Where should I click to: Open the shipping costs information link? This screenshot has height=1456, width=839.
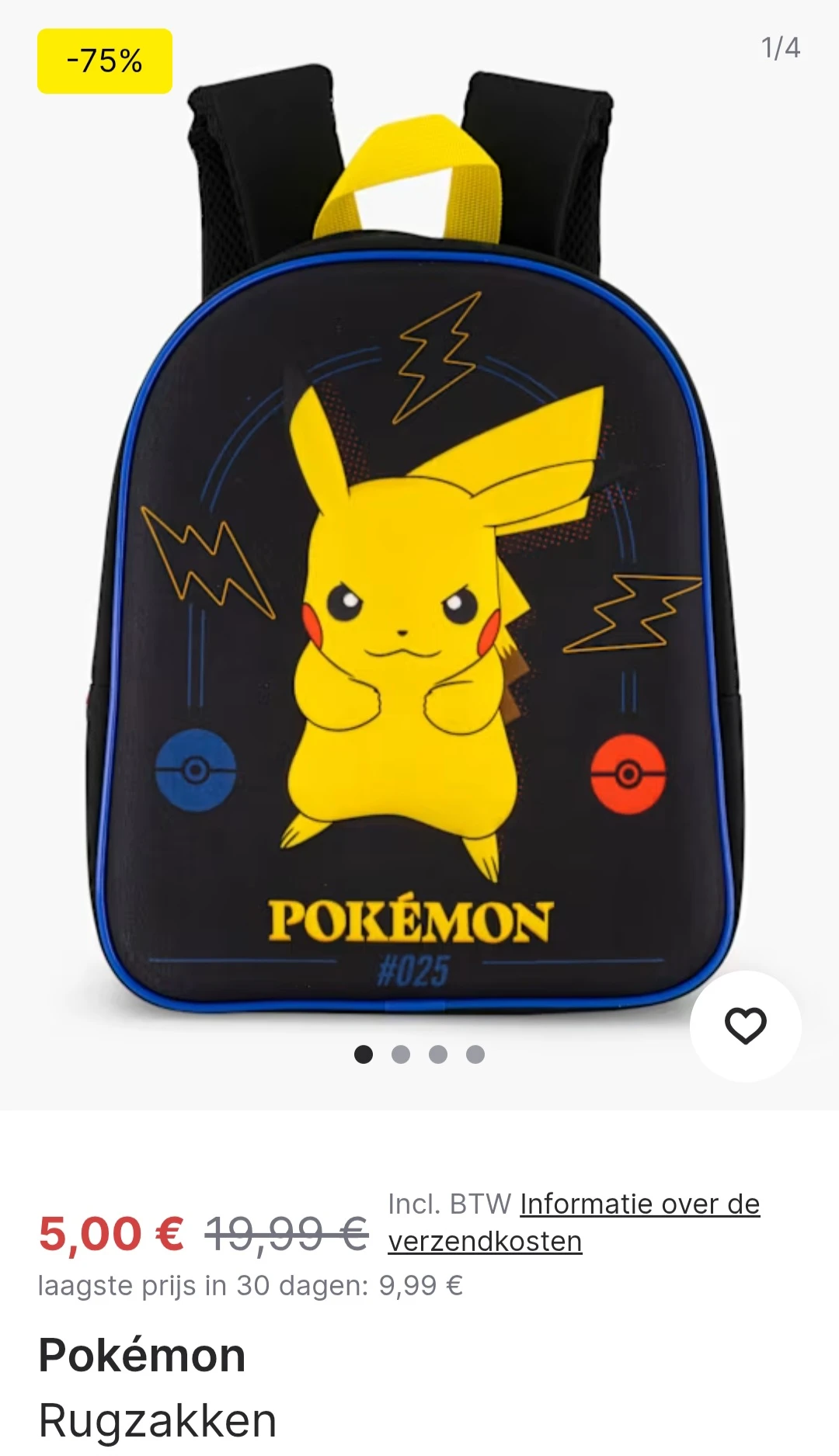(x=573, y=1222)
